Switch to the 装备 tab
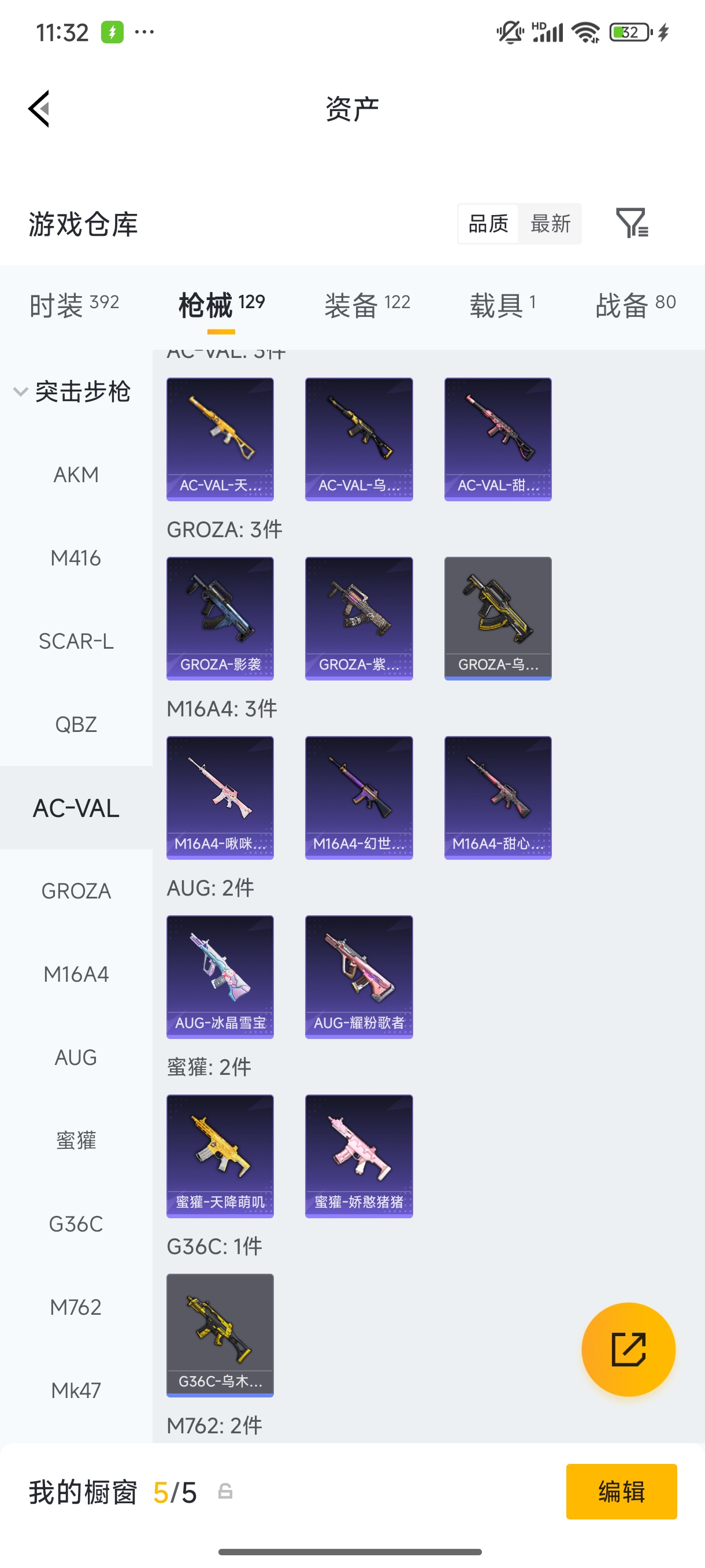This screenshot has height=1568, width=705. point(368,304)
